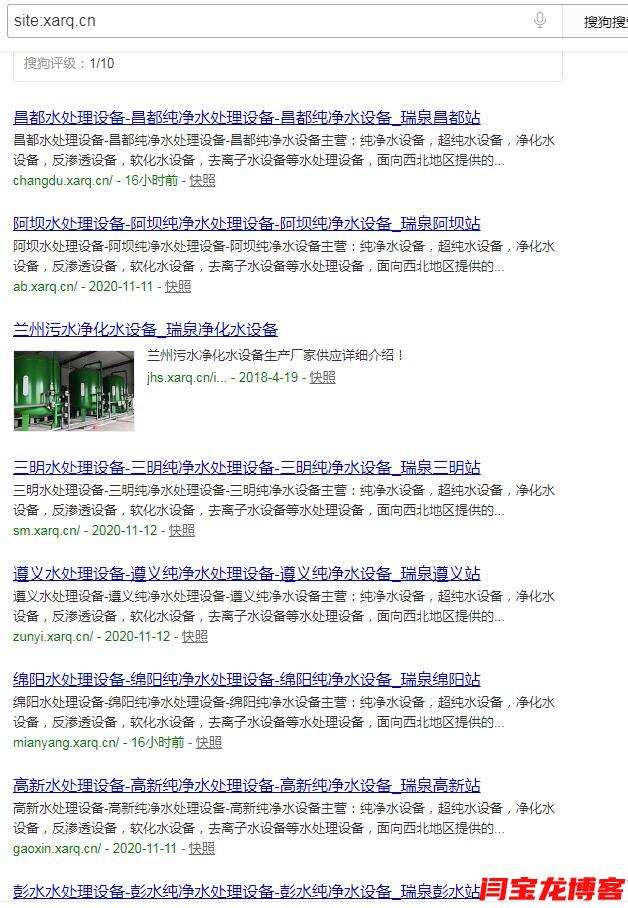
Task: Open the 兰州污水净化水设备 result link
Action: (x=145, y=329)
